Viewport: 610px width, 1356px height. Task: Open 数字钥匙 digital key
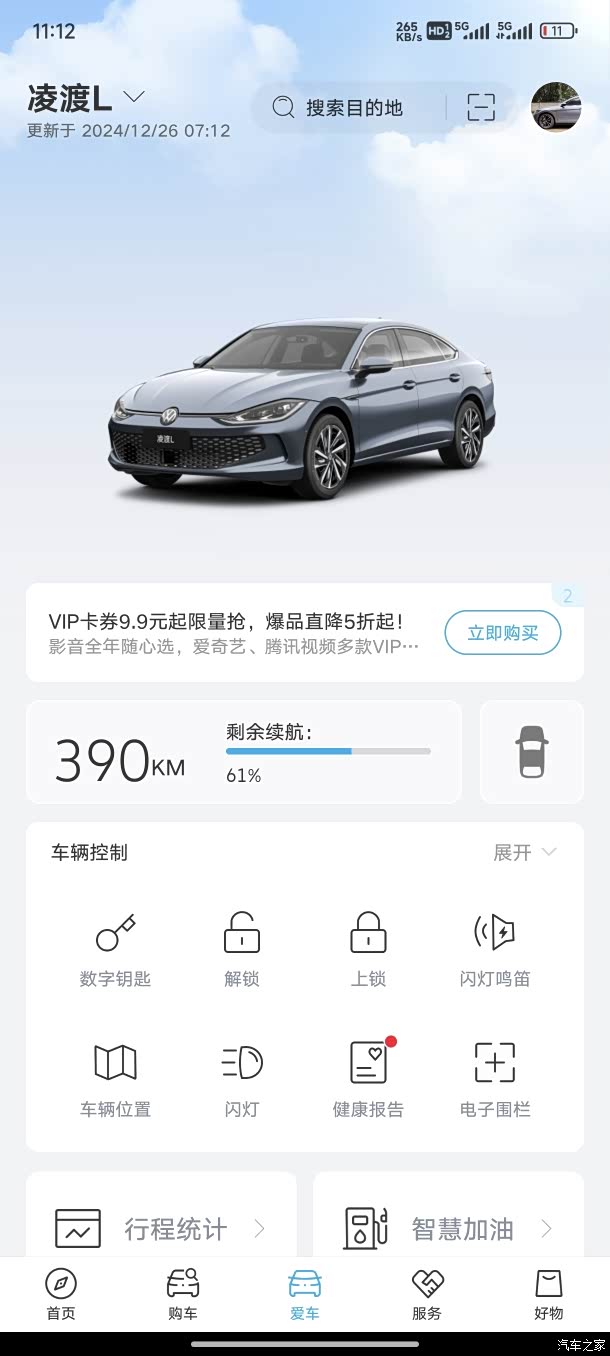point(115,949)
